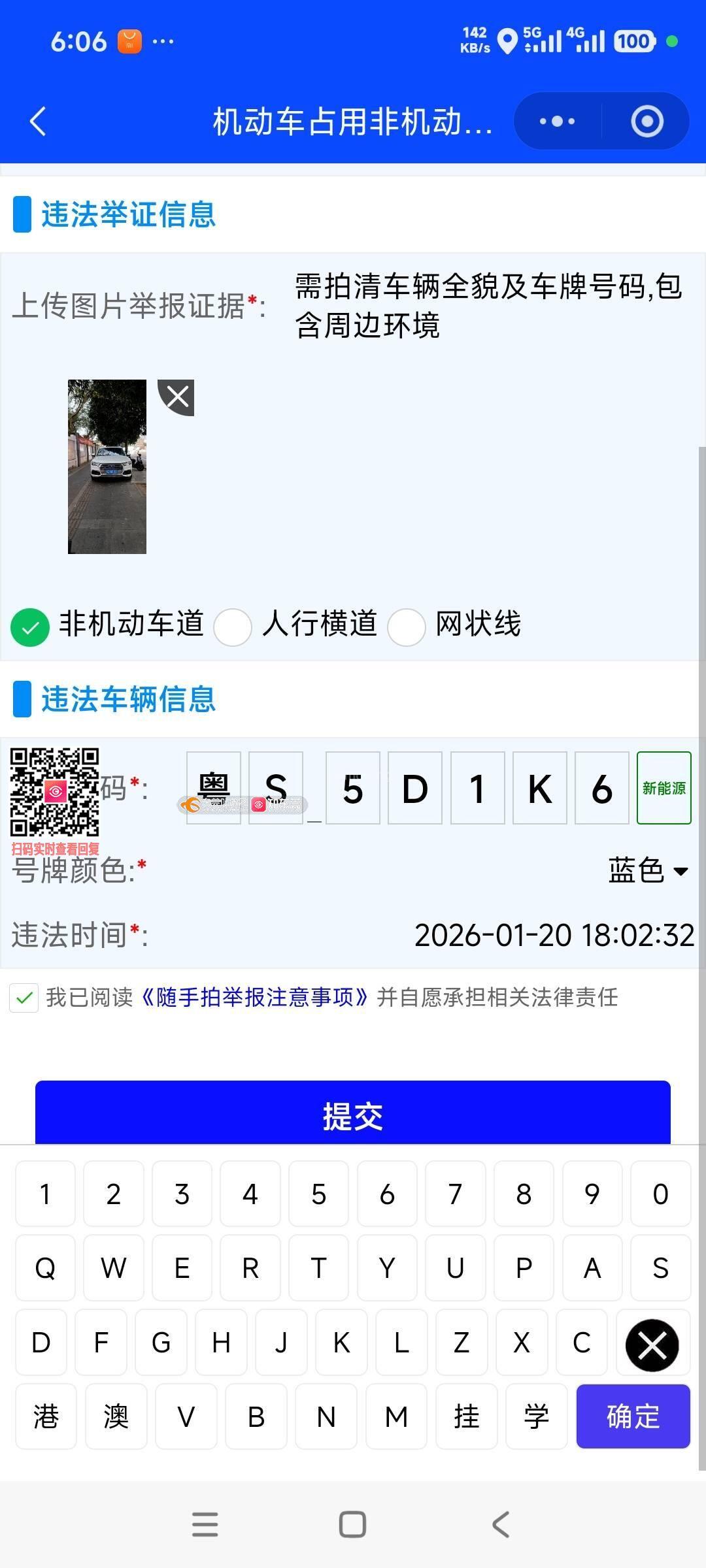Enter the 学 key on the plate keyboard
Image resolution: width=706 pixels, height=1568 pixels.
point(536,1416)
